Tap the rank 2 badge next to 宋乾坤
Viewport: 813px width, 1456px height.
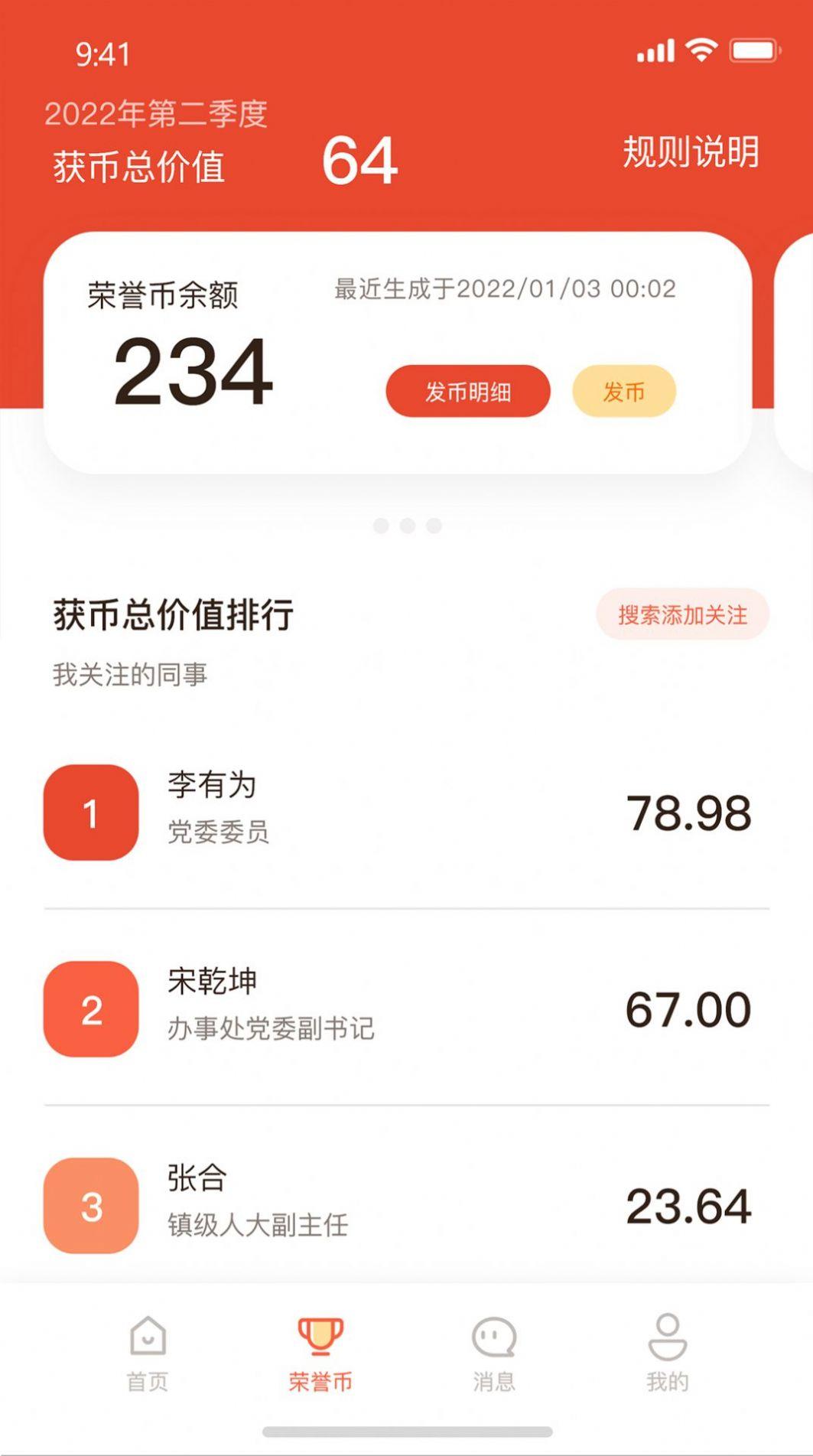91,1010
